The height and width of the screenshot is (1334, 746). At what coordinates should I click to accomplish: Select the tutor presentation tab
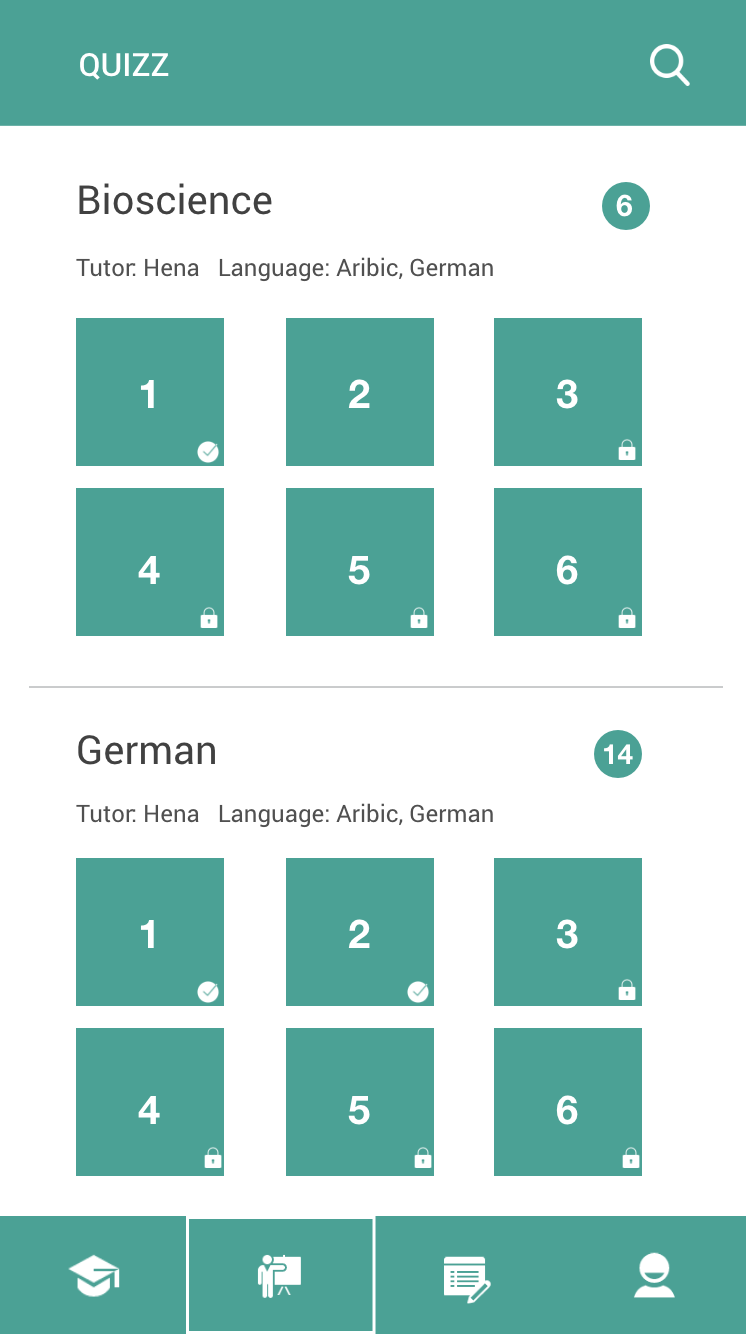coord(281,1275)
